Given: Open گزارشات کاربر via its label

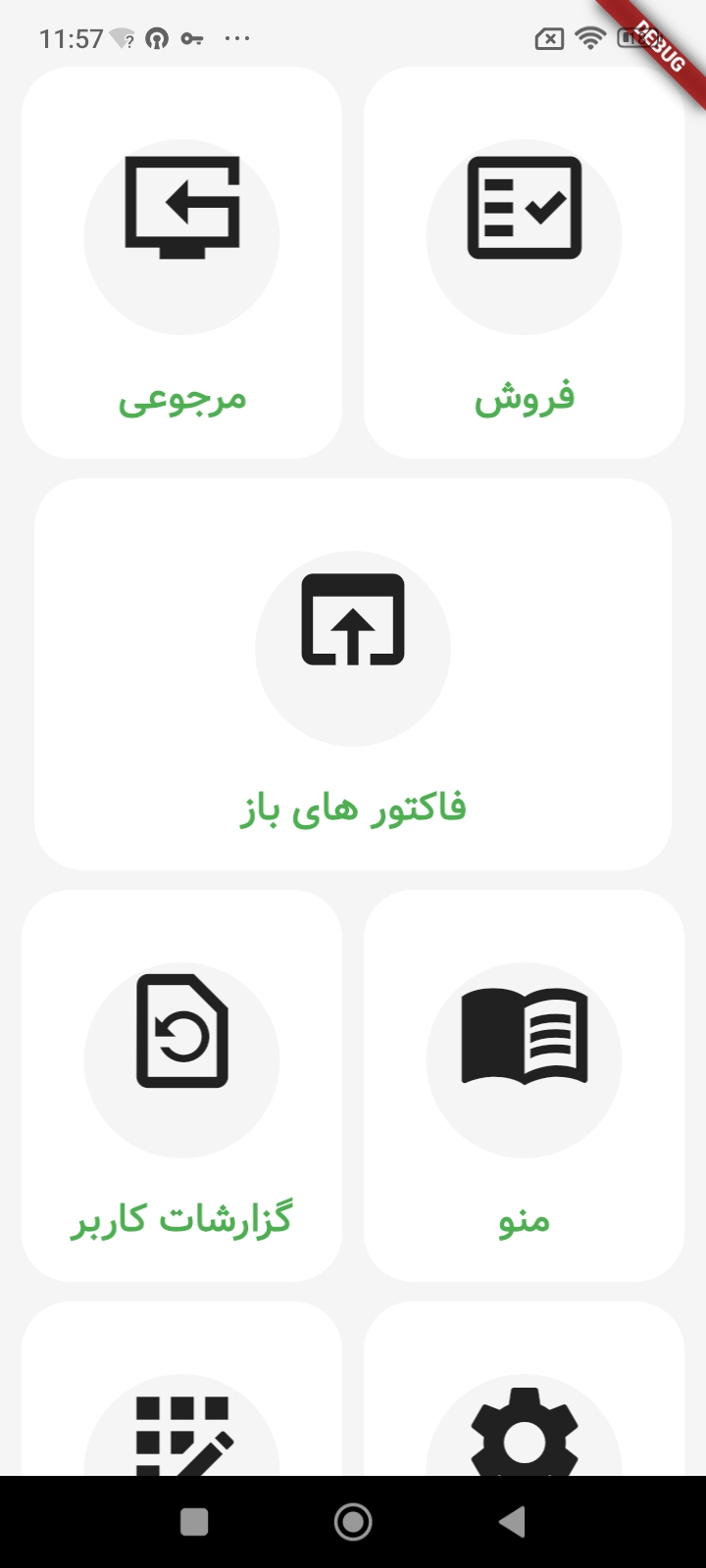Looking at the screenshot, I should pyautogui.click(x=182, y=1218).
